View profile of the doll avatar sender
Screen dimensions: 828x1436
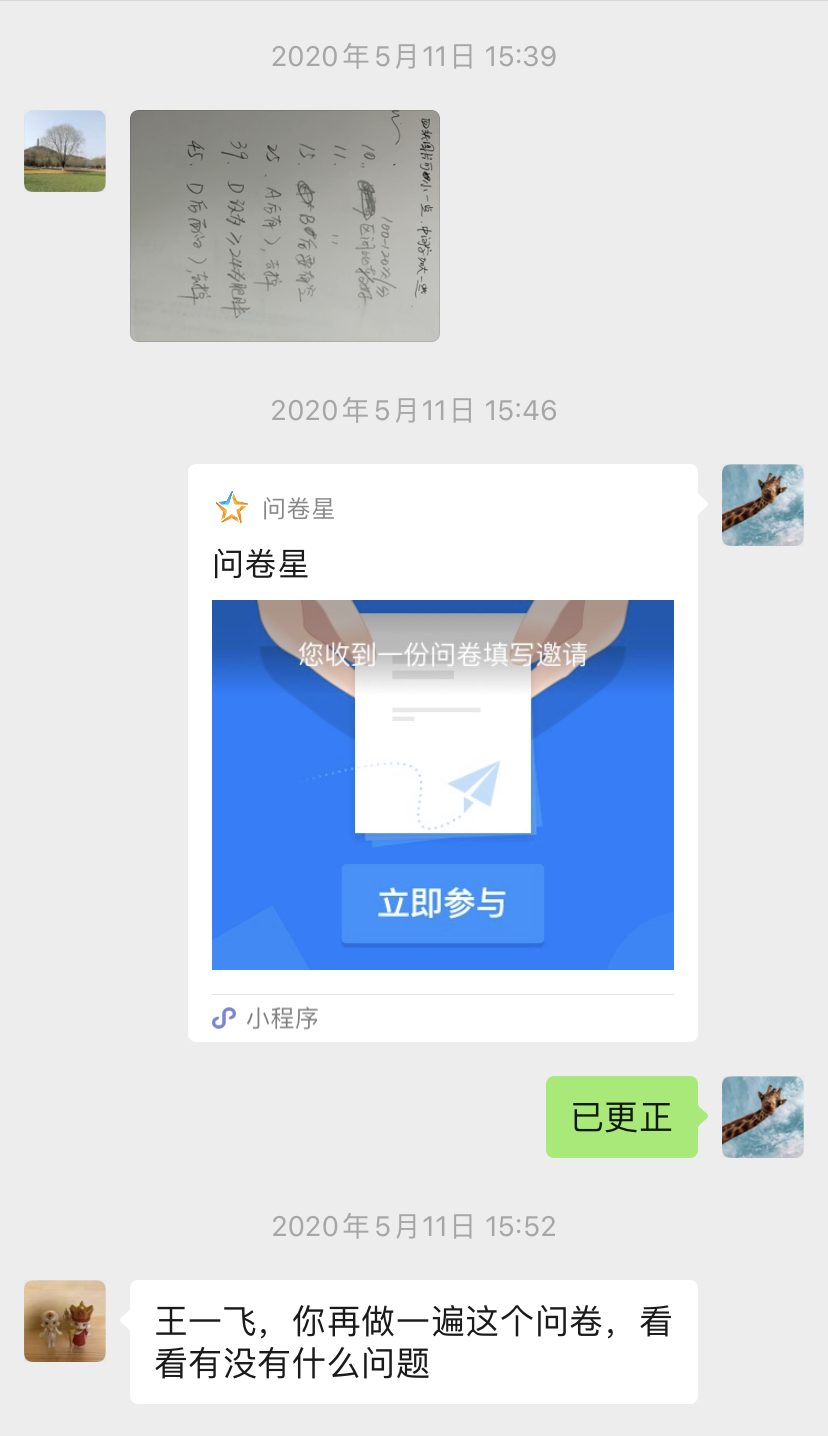coord(65,1321)
